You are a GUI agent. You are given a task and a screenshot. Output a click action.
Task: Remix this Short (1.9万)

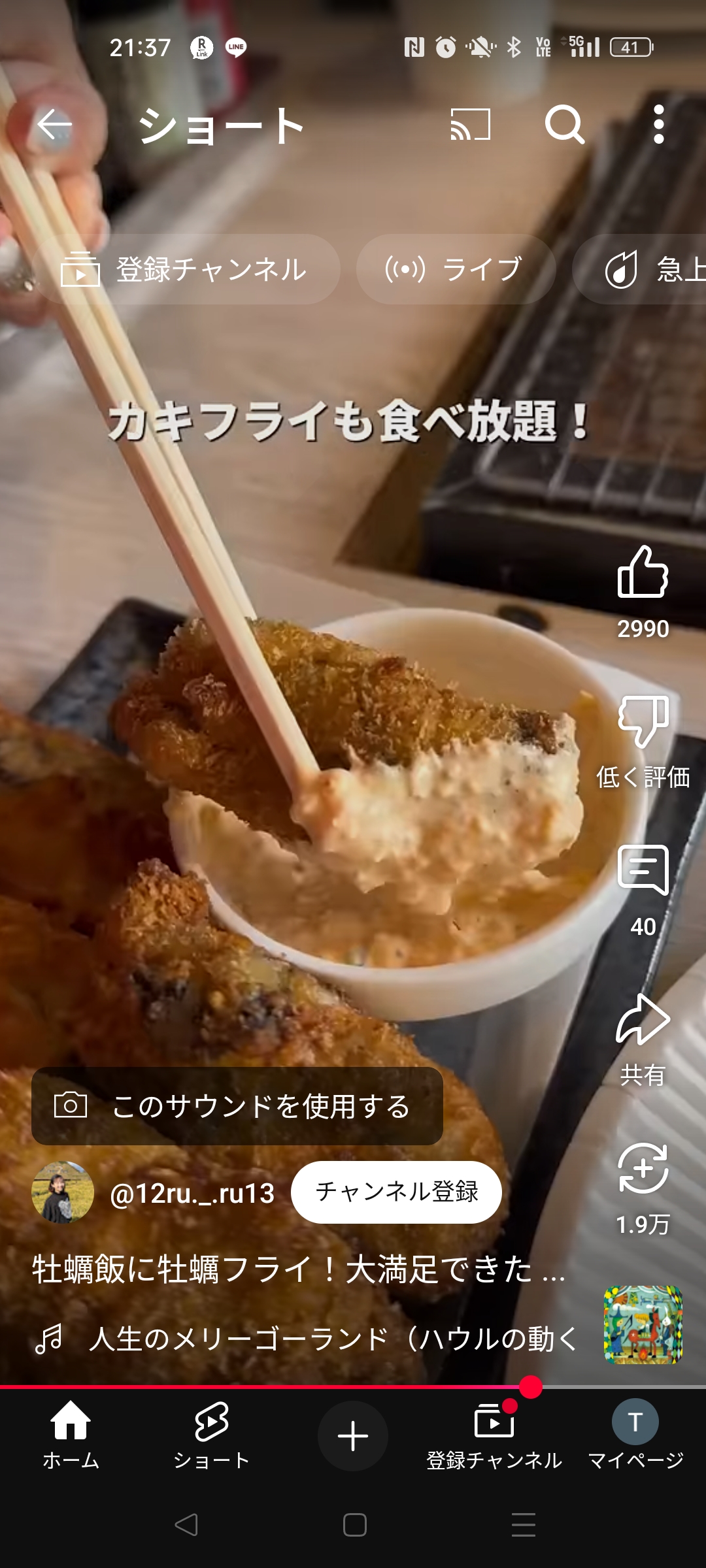[643, 1169]
